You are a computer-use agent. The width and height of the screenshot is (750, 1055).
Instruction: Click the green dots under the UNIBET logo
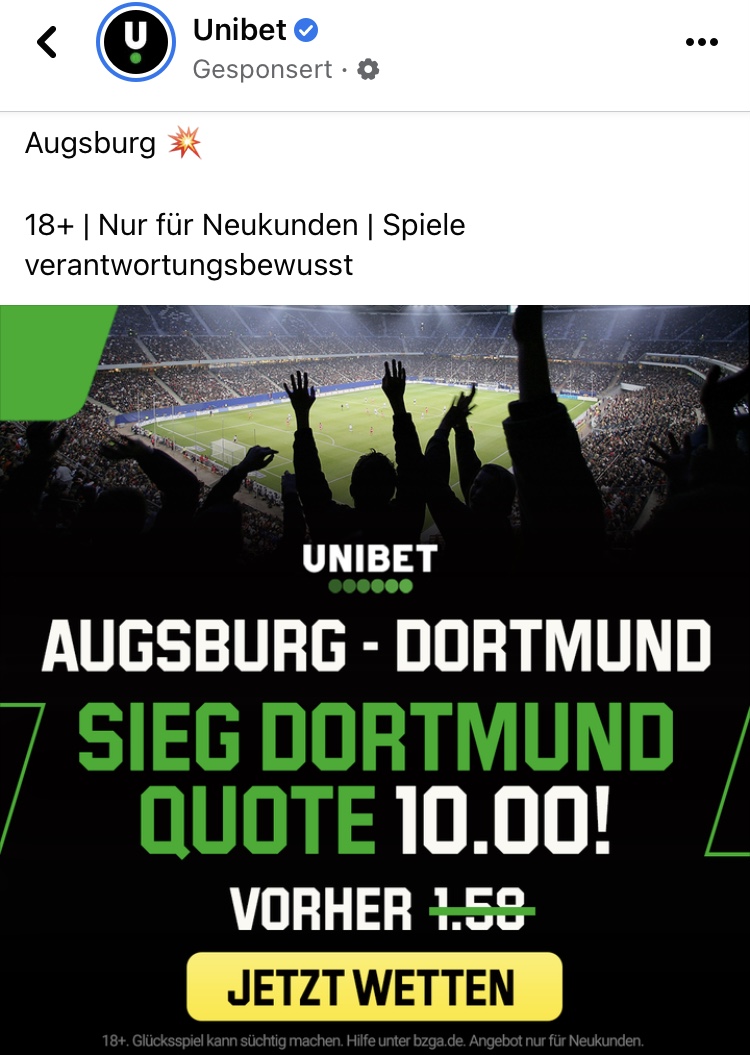tap(374, 585)
